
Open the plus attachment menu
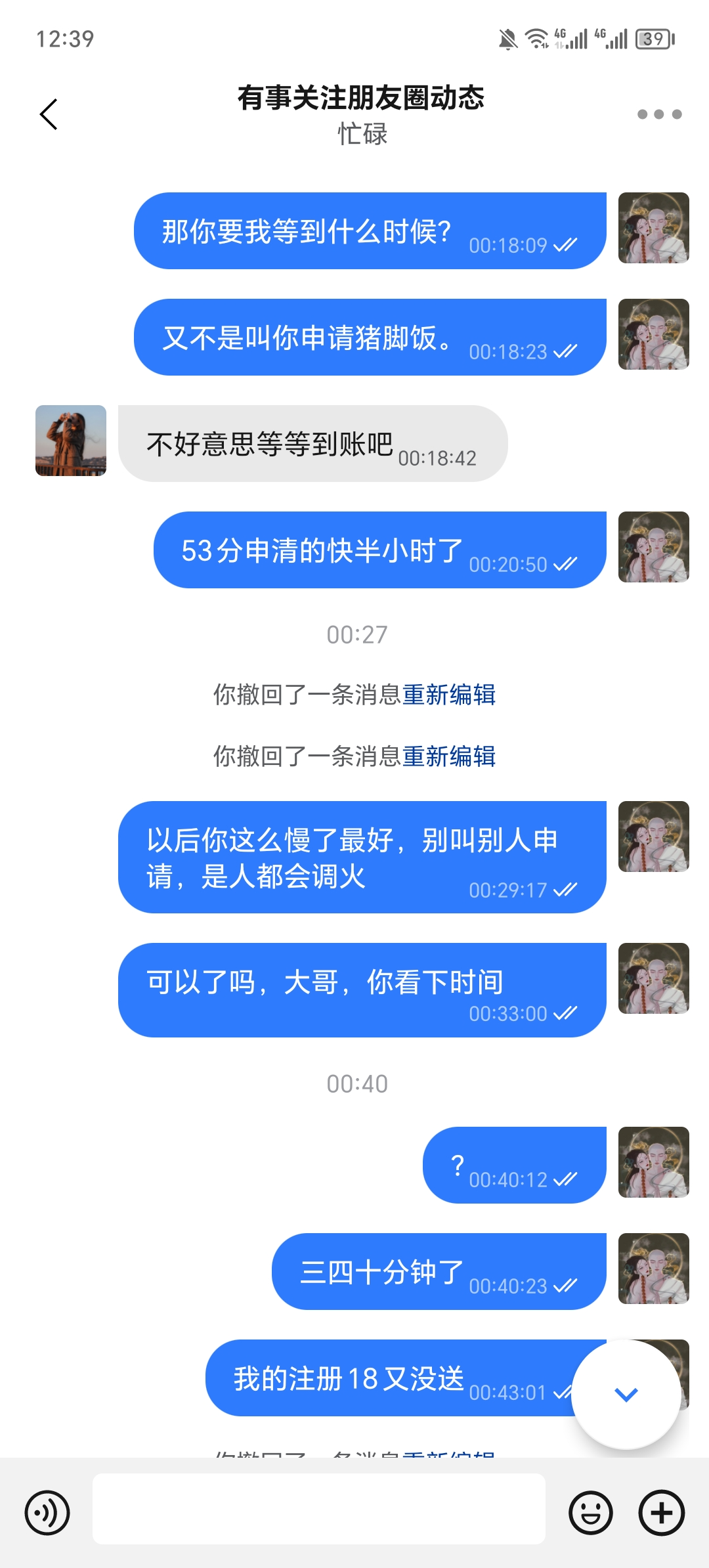click(x=661, y=1512)
